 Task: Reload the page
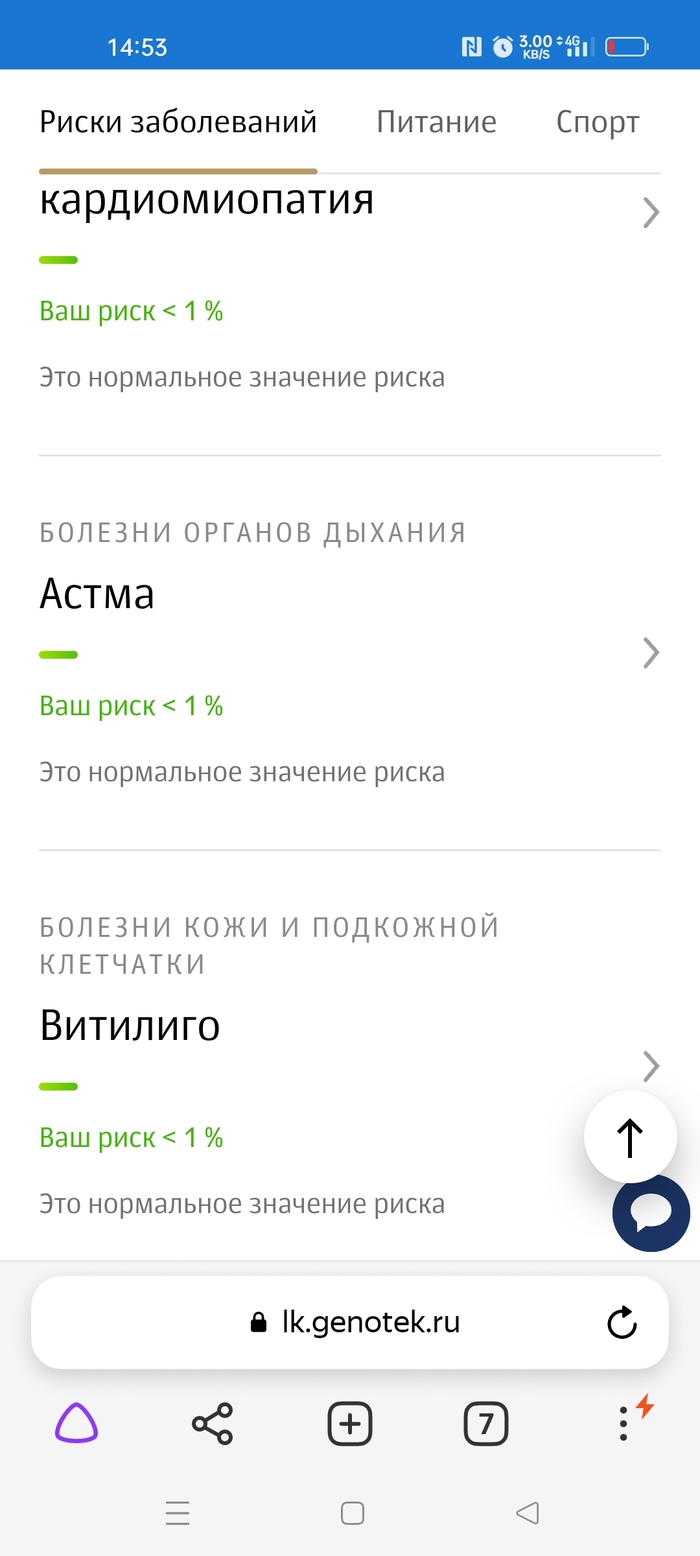(x=622, y=1323)
